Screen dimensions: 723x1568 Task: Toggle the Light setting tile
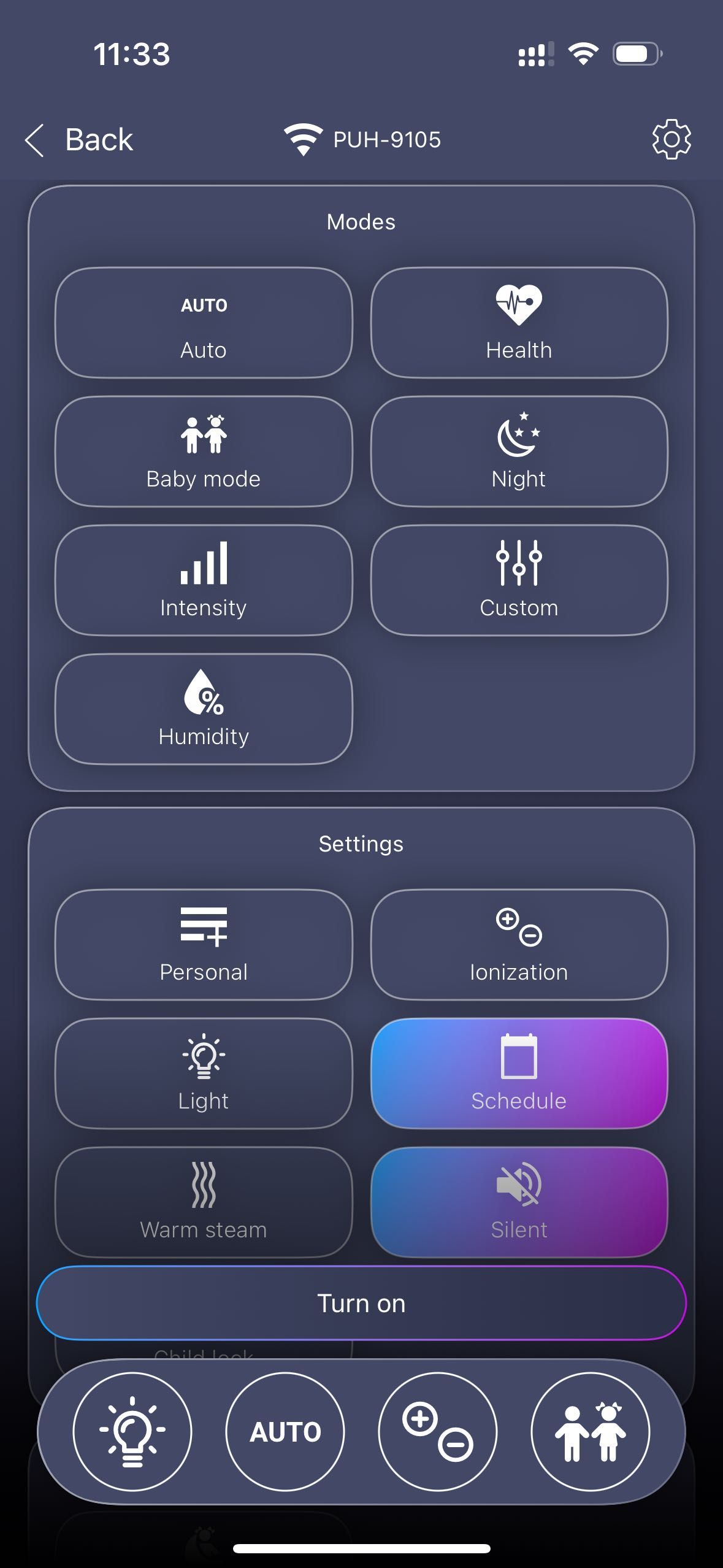pyautogui.click(x=204, y=1074)
